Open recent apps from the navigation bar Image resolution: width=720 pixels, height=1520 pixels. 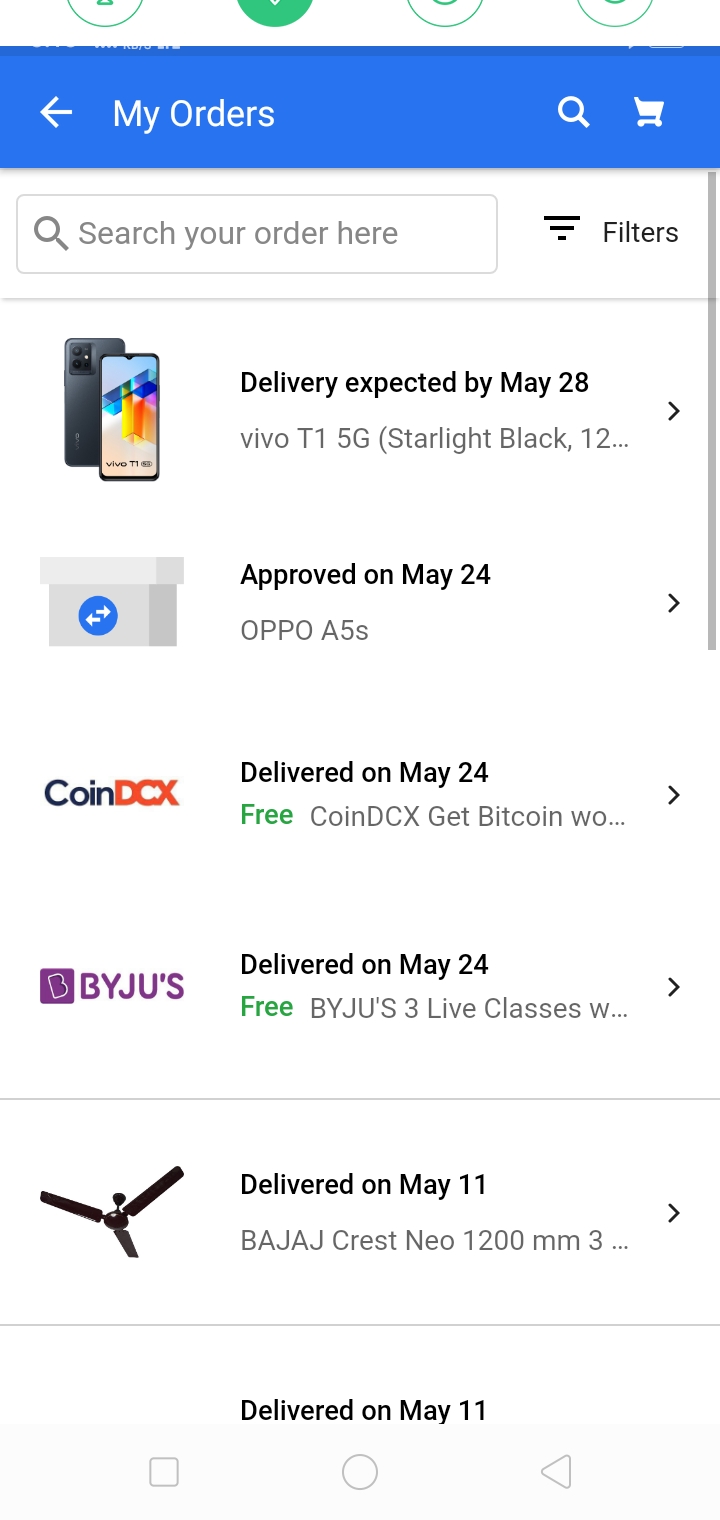point(164,1472)
